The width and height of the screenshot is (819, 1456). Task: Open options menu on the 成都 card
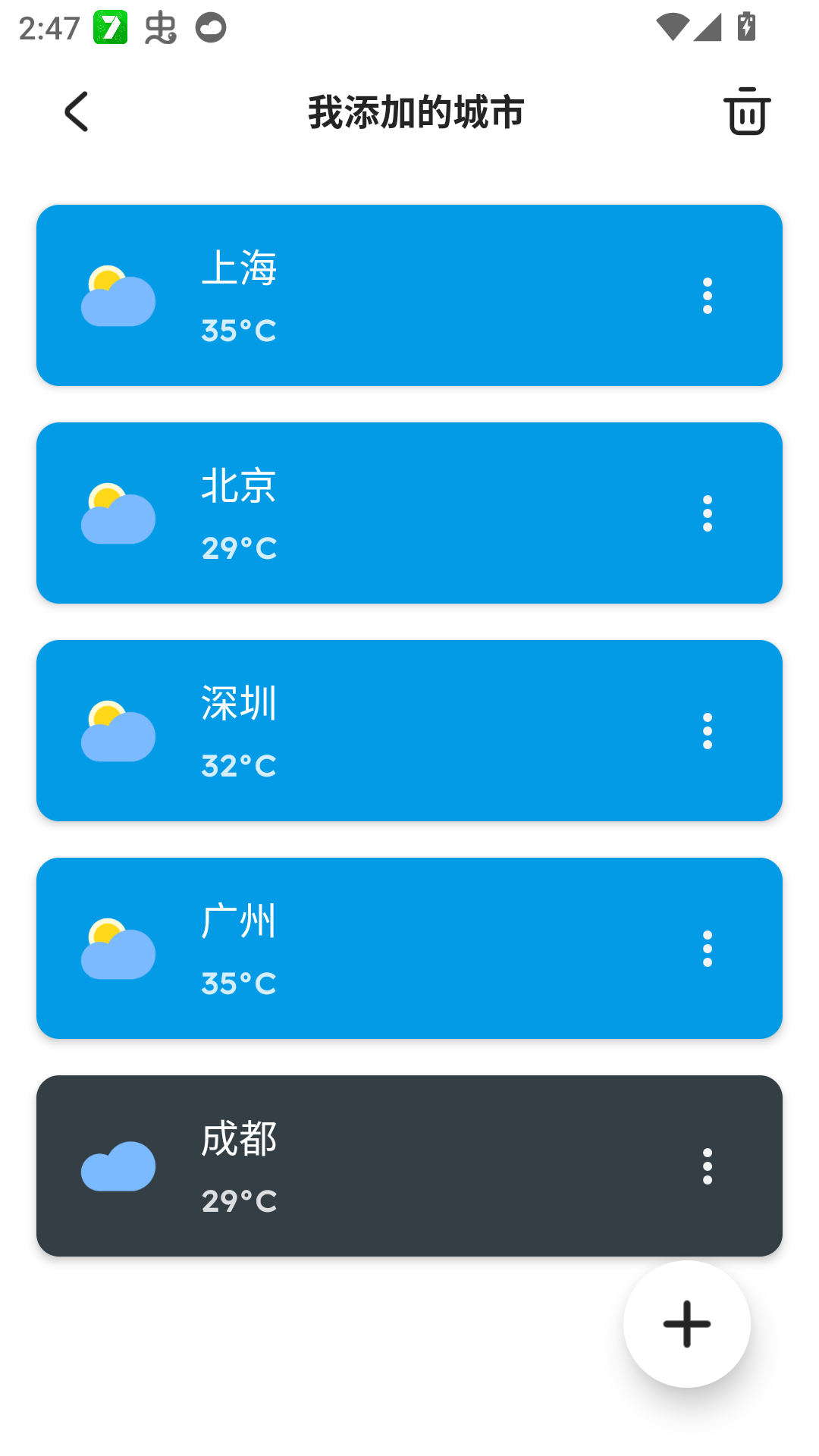tap(708, 1167)
